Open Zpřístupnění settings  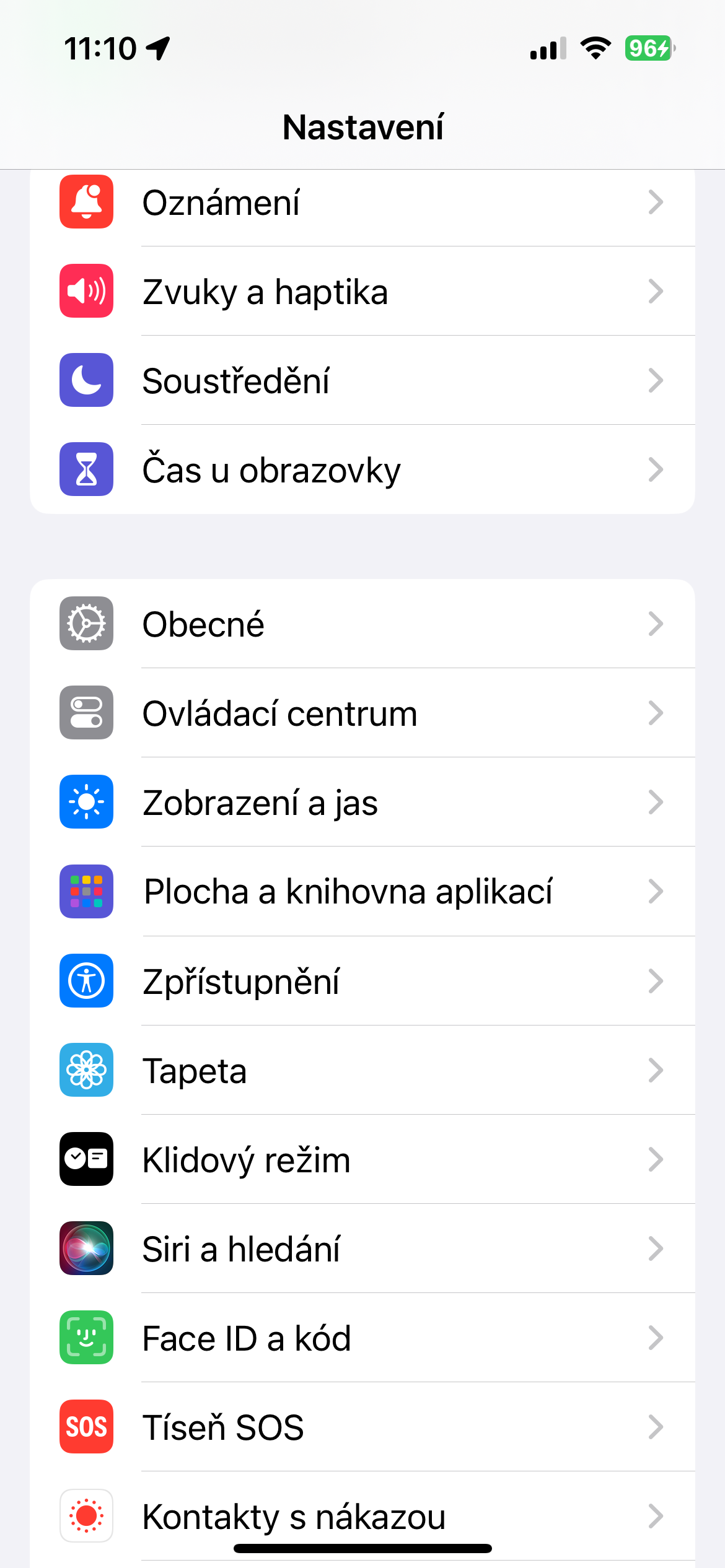point(362,981)
